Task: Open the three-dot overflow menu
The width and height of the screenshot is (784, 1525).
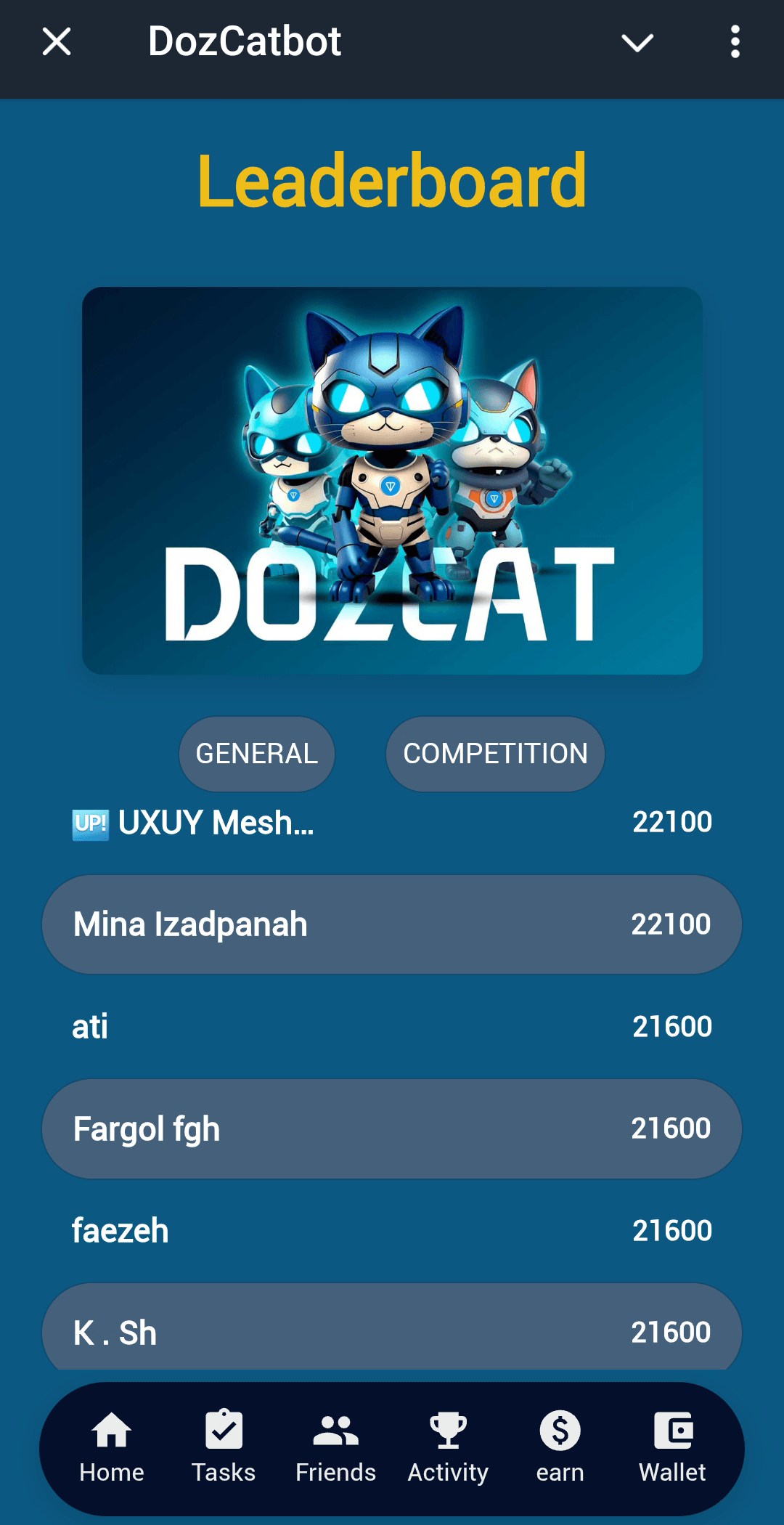Action: (735, 41)
